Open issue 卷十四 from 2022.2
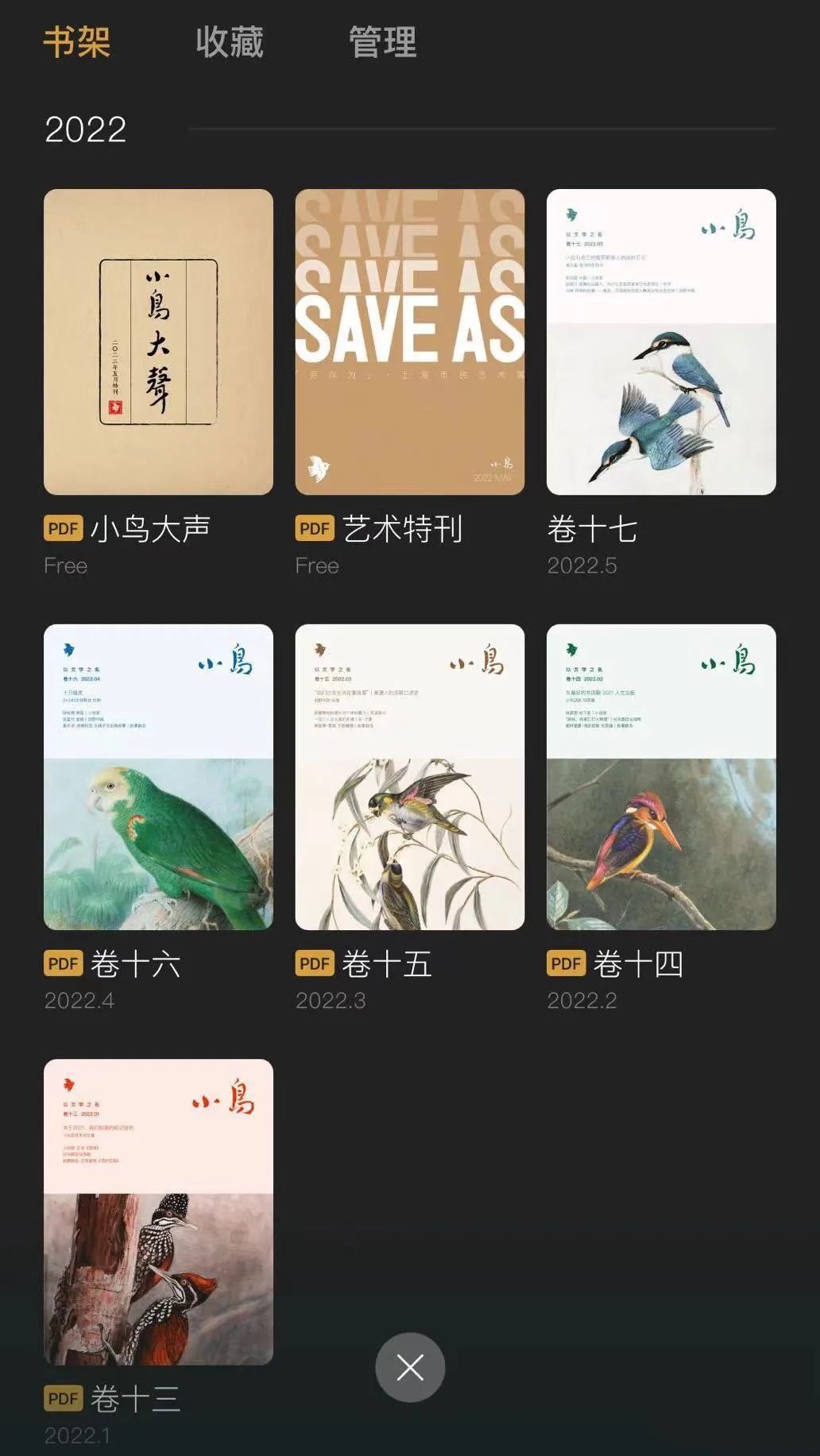 point(660,777)
